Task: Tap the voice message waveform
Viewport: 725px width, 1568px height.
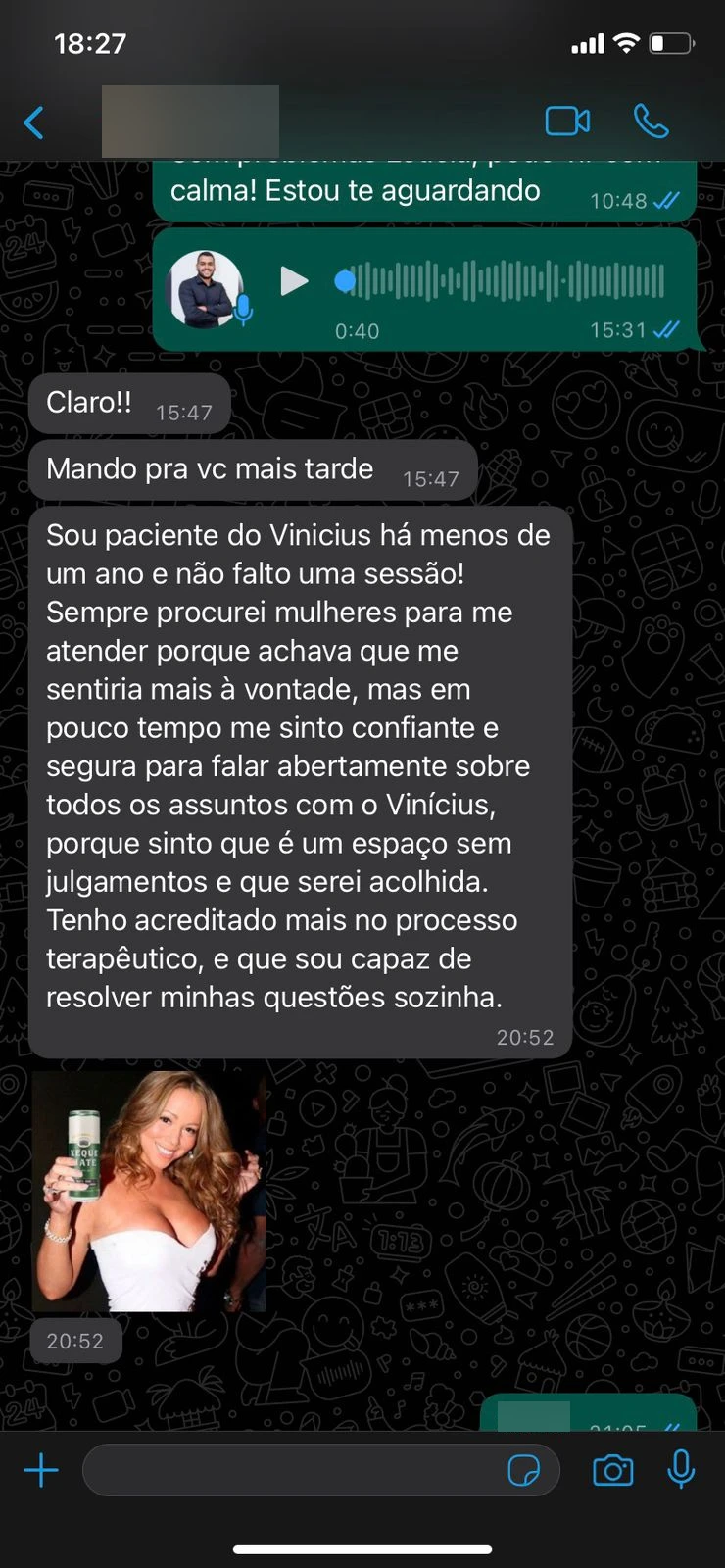Action: point(500,281)
